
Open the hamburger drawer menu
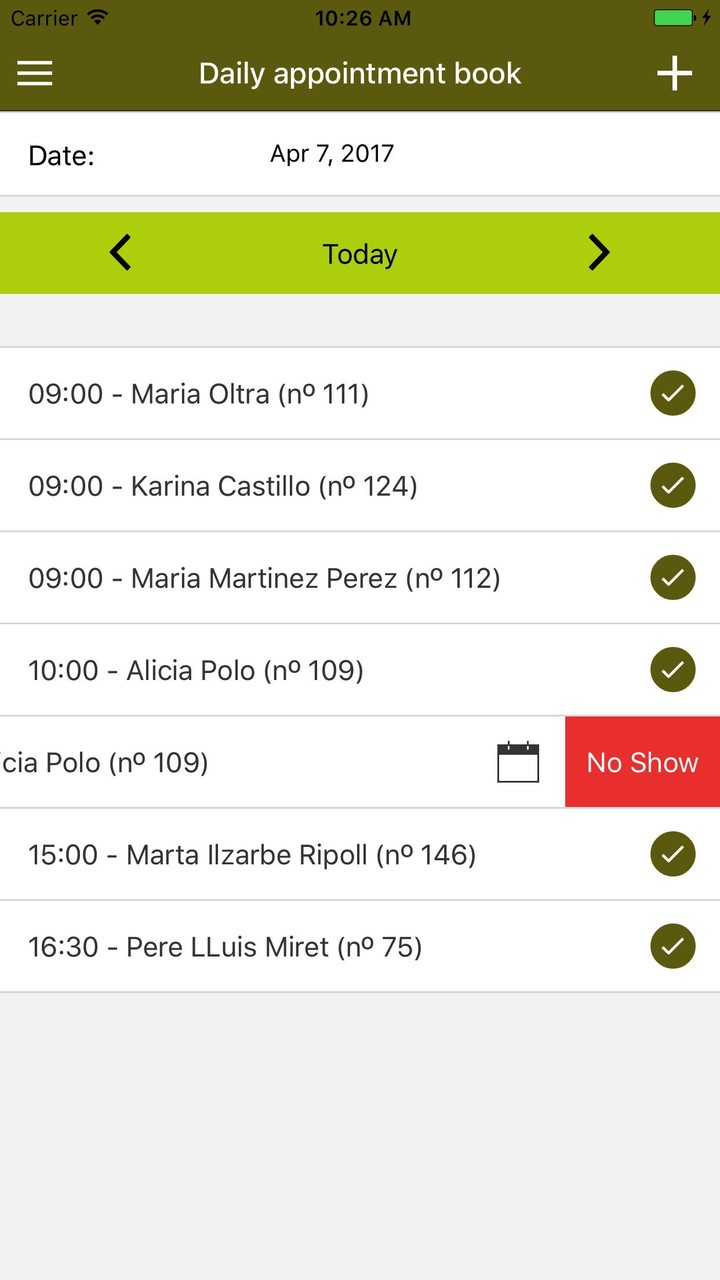pos(35,73)
